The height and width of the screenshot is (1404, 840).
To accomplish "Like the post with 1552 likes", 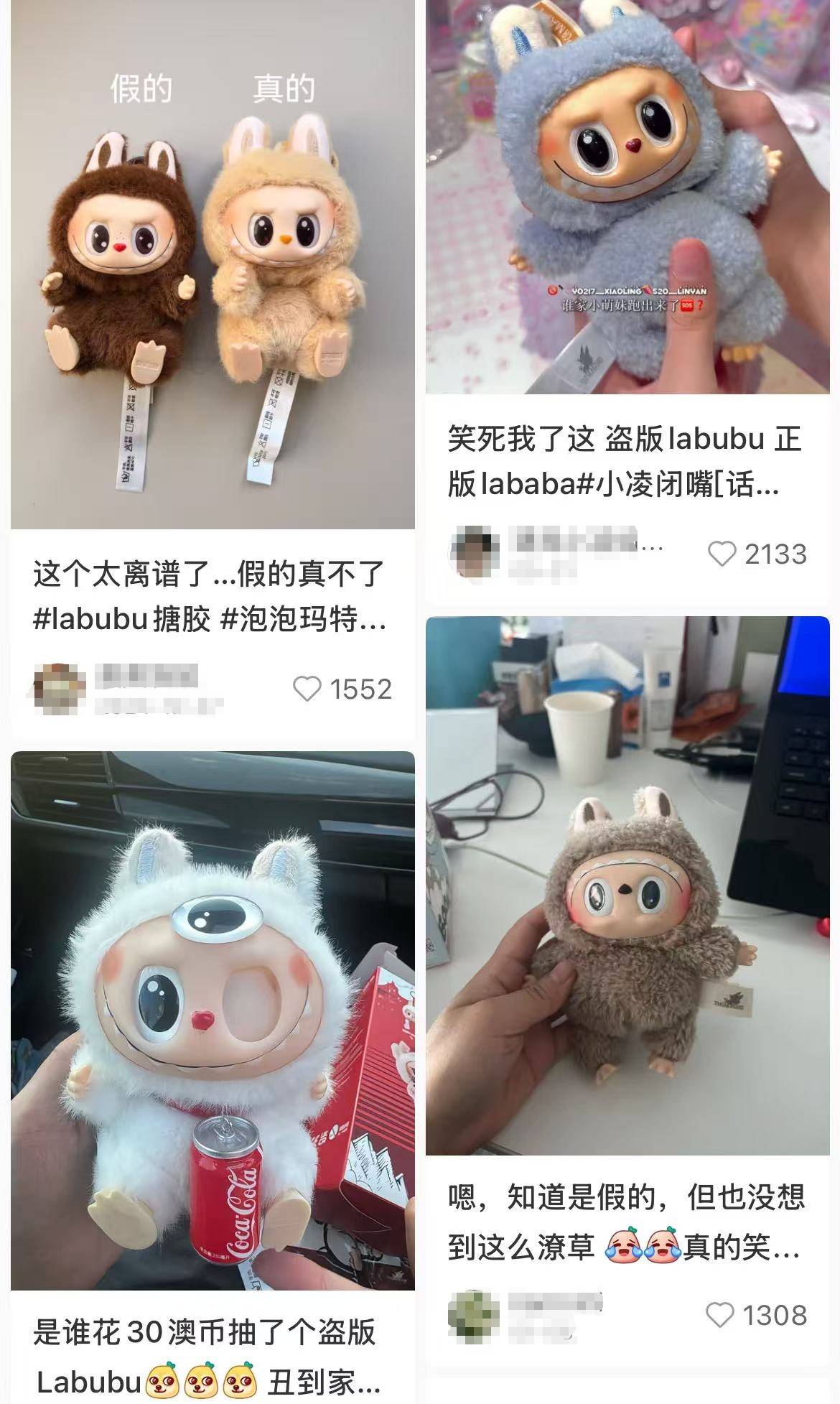I will click(307, 689).
